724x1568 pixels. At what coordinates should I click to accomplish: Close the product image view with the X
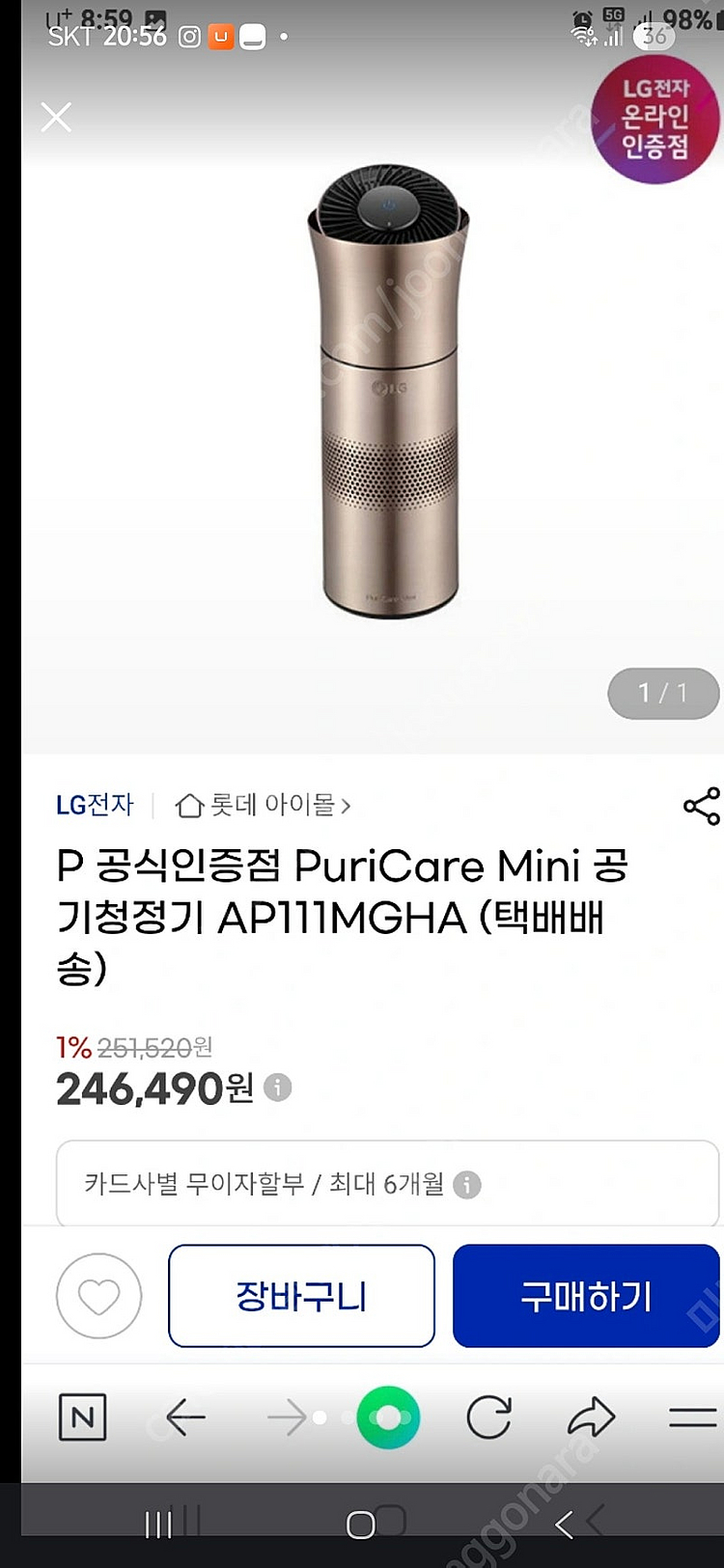[55, 116]
